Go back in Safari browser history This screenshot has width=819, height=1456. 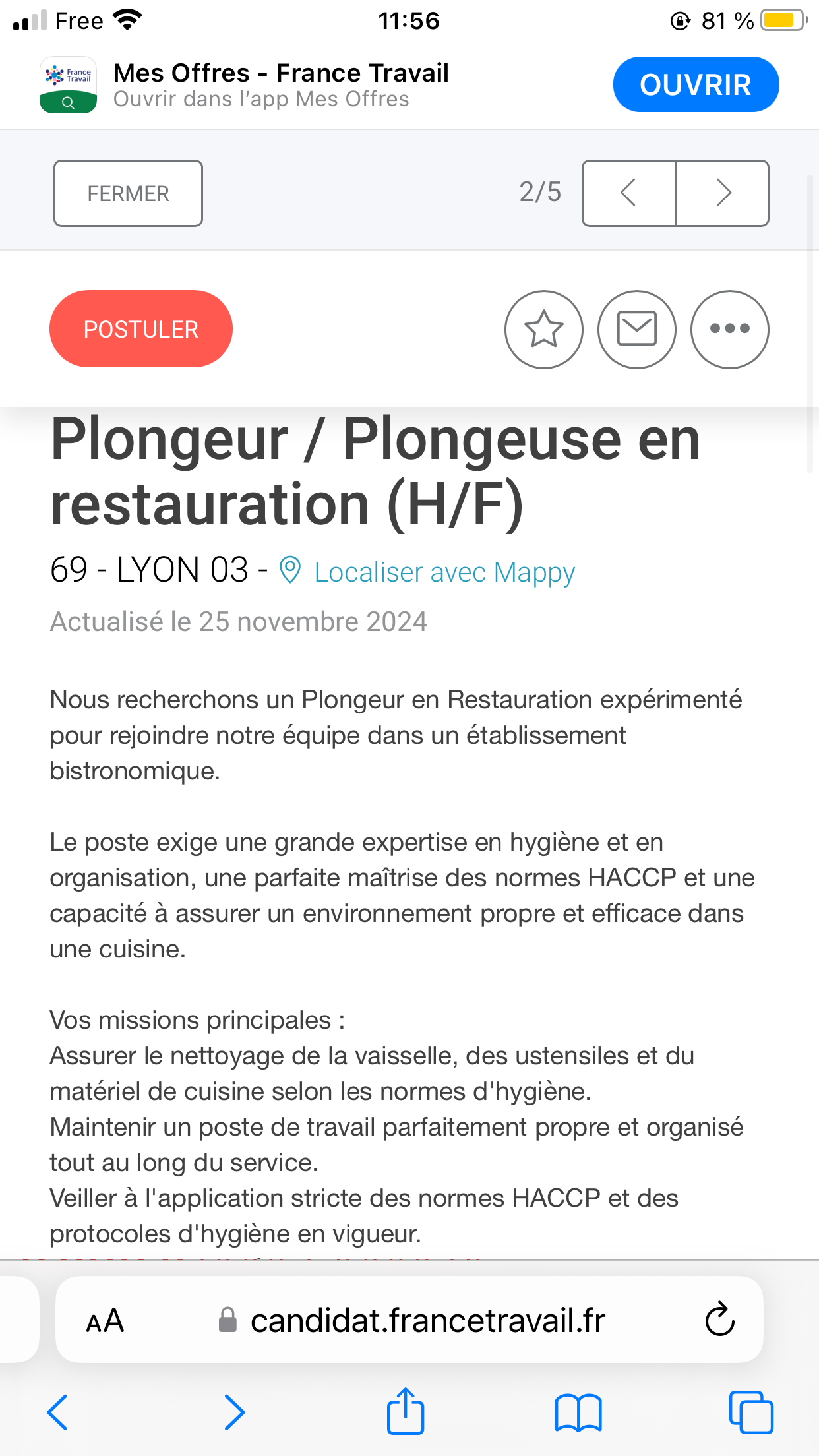(x=58, y=1412)
